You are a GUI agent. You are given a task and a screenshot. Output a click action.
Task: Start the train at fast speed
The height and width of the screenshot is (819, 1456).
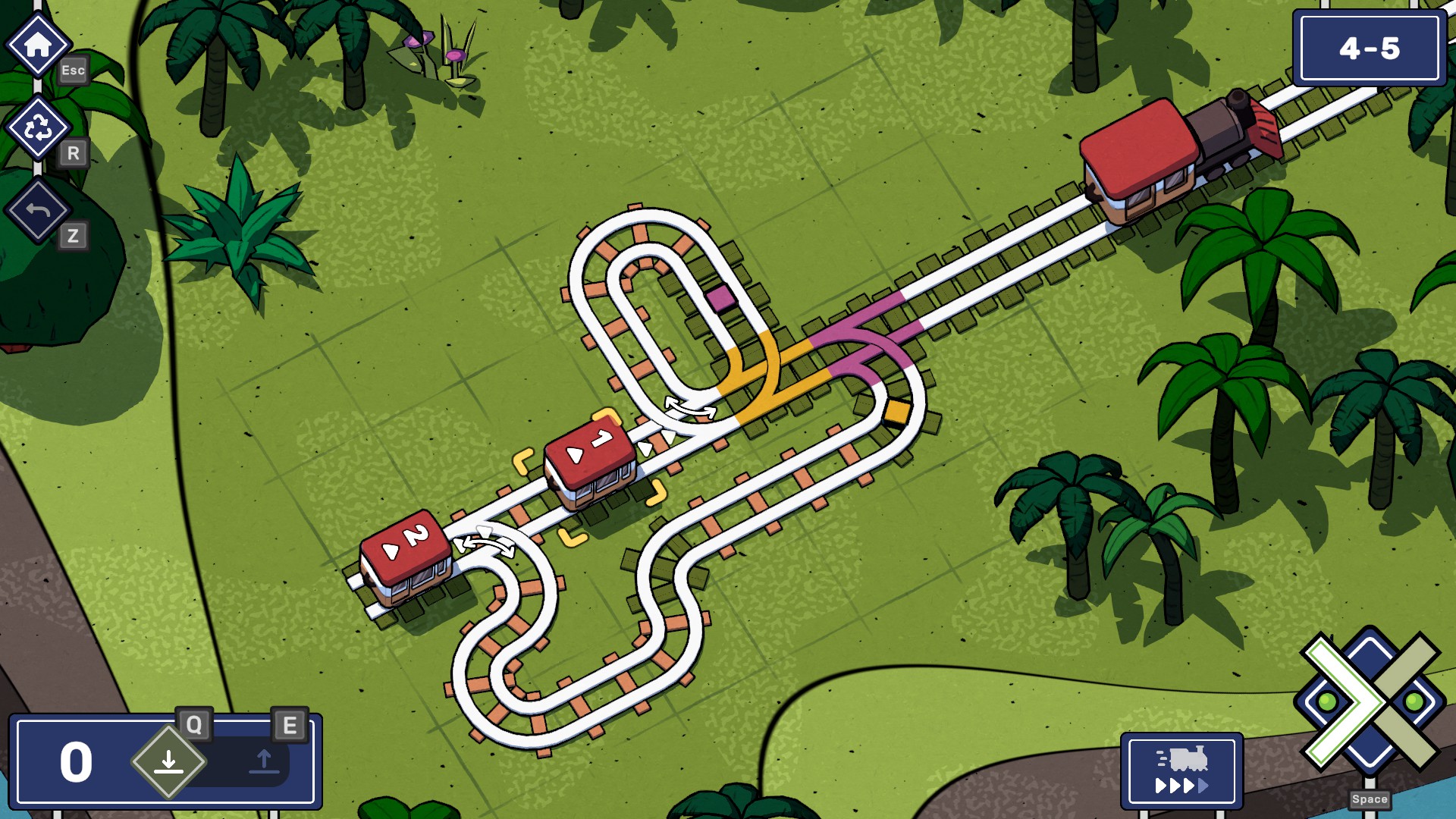(1181, 770)
